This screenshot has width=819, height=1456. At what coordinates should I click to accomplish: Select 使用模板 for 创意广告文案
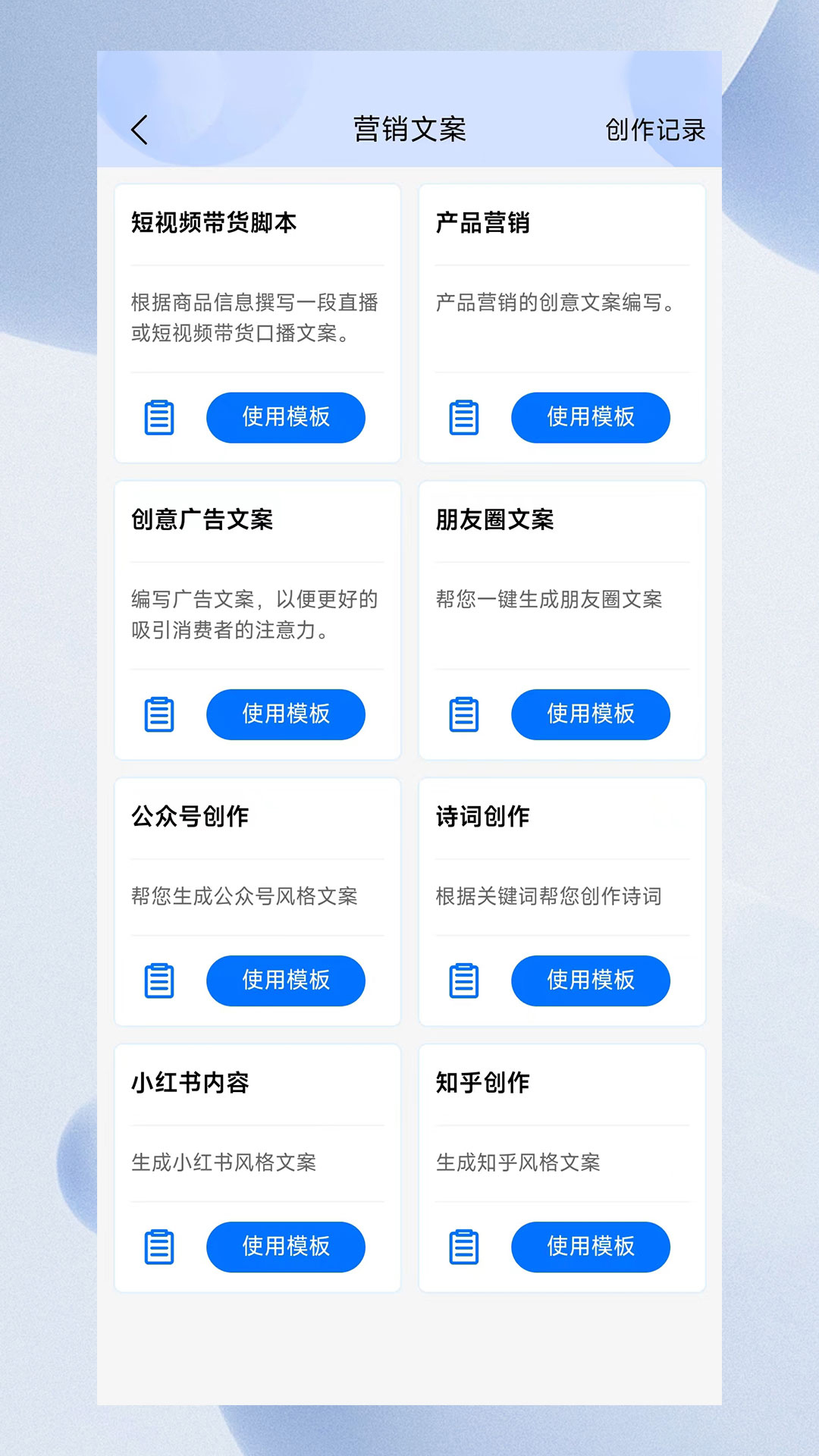[x=286, y=714]
